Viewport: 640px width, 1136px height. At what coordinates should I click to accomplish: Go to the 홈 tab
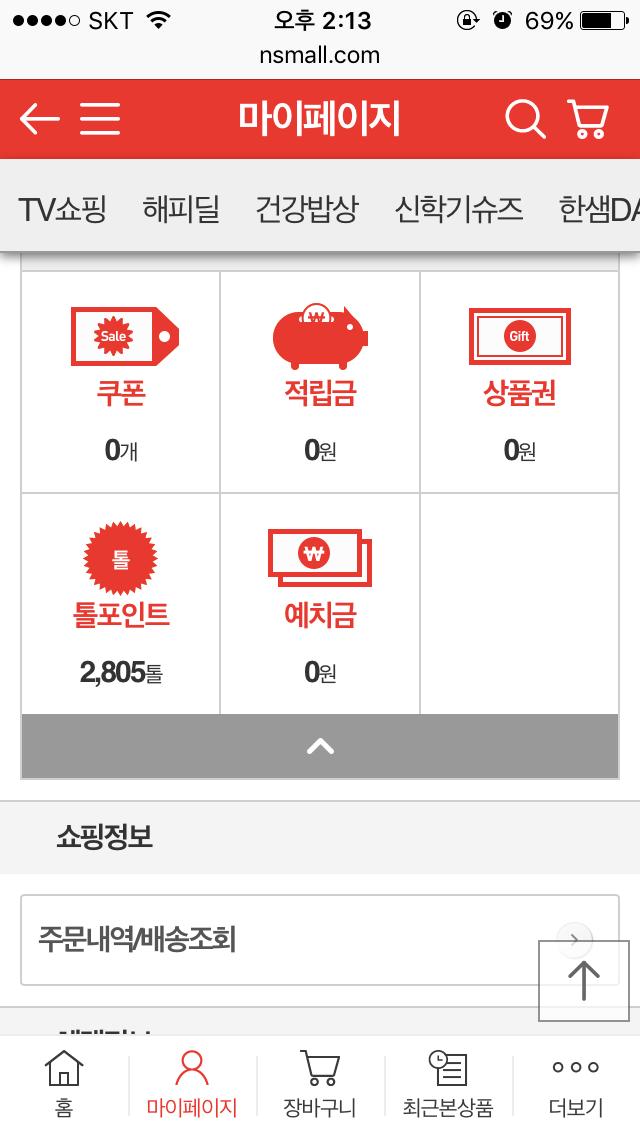(64, 1084)
